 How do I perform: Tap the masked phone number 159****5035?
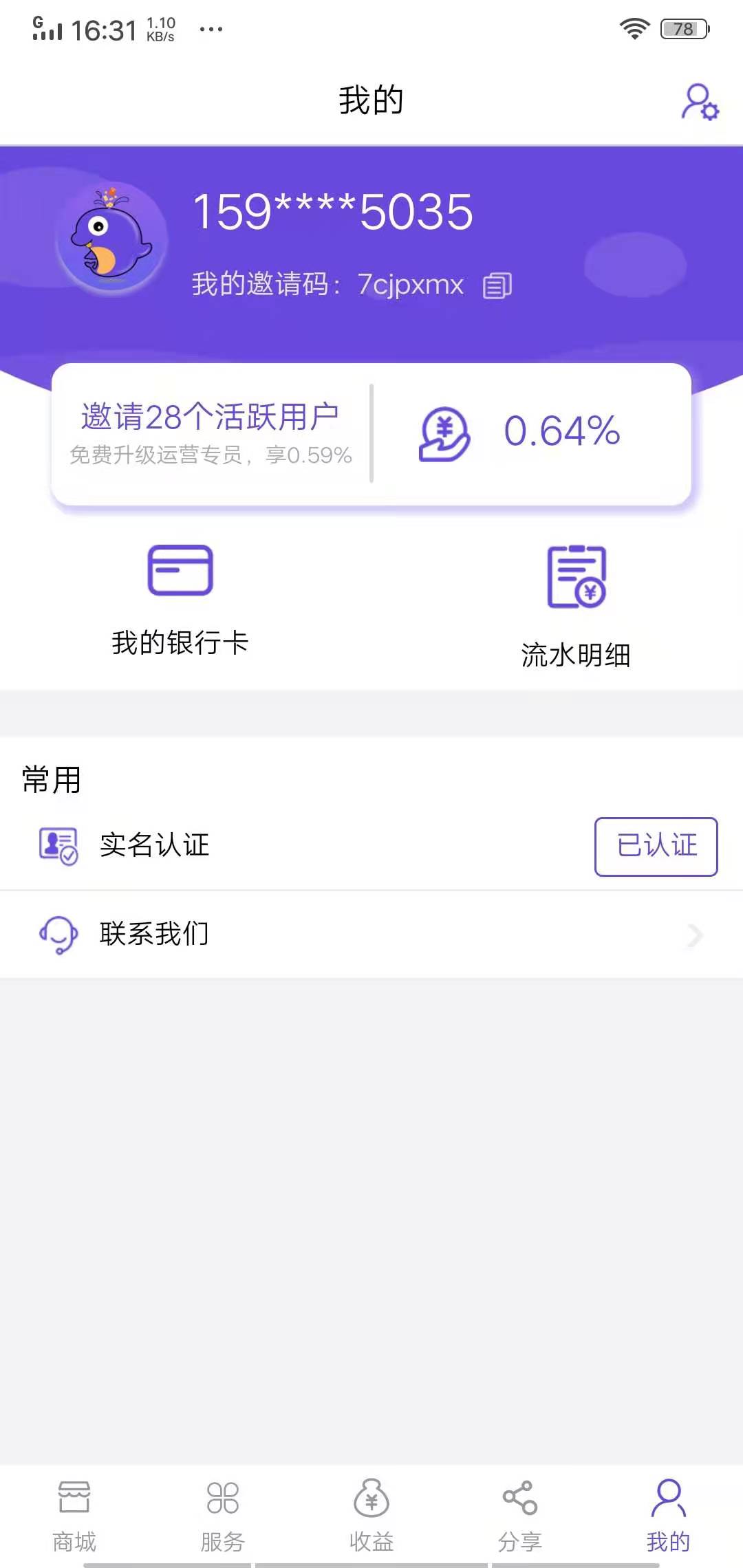tap(332, 213)
